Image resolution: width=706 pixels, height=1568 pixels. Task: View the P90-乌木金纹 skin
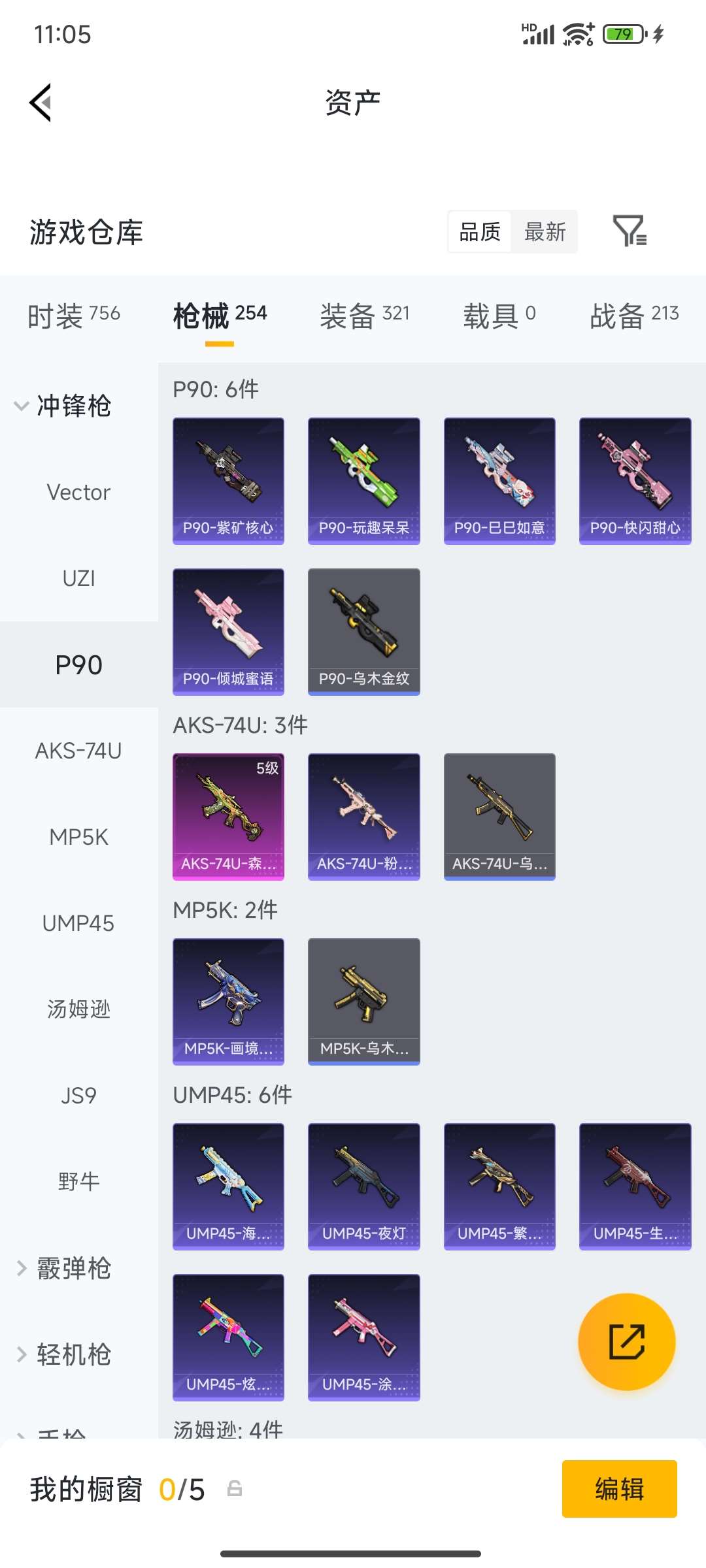(x=363, y=632)
